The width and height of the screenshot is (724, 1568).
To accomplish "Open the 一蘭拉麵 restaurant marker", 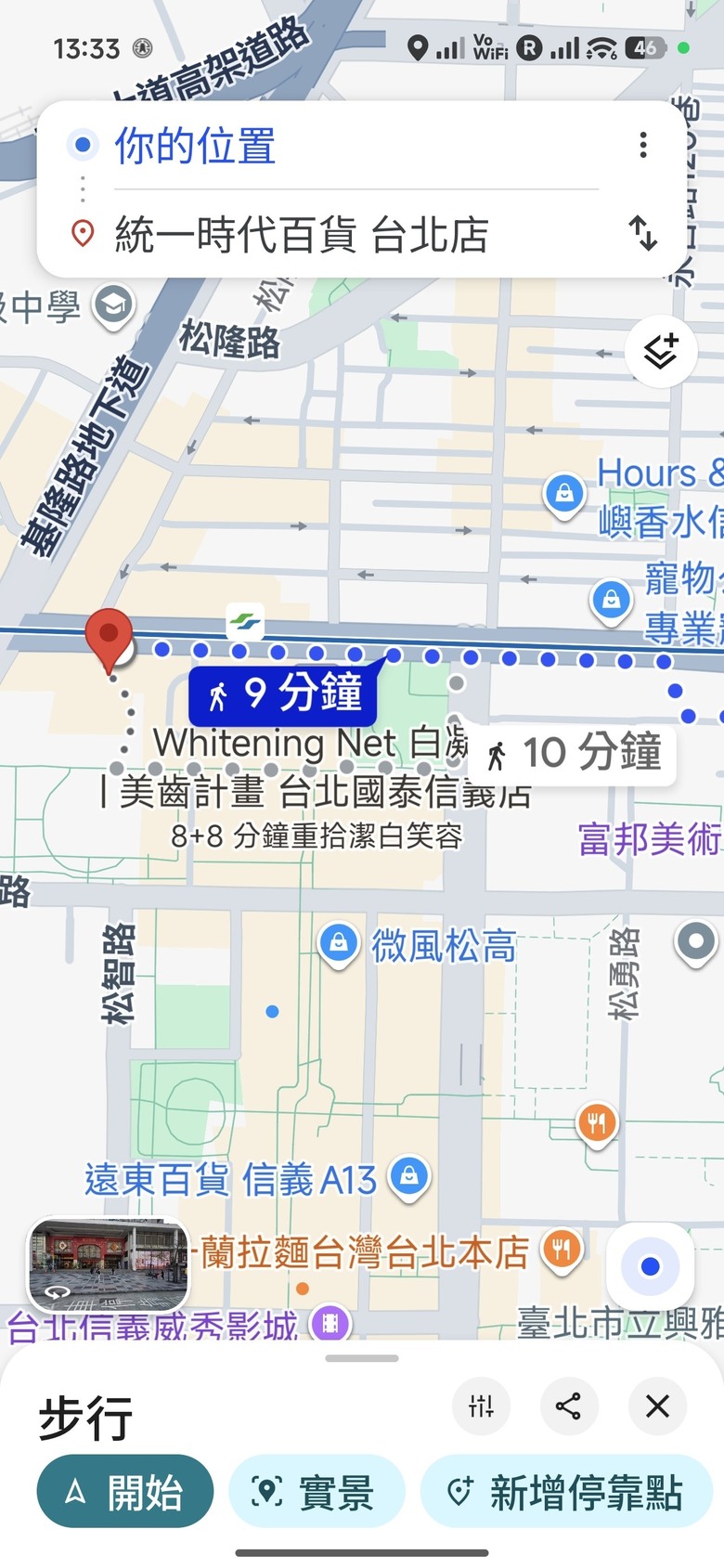I will [x=562, y=1251].
